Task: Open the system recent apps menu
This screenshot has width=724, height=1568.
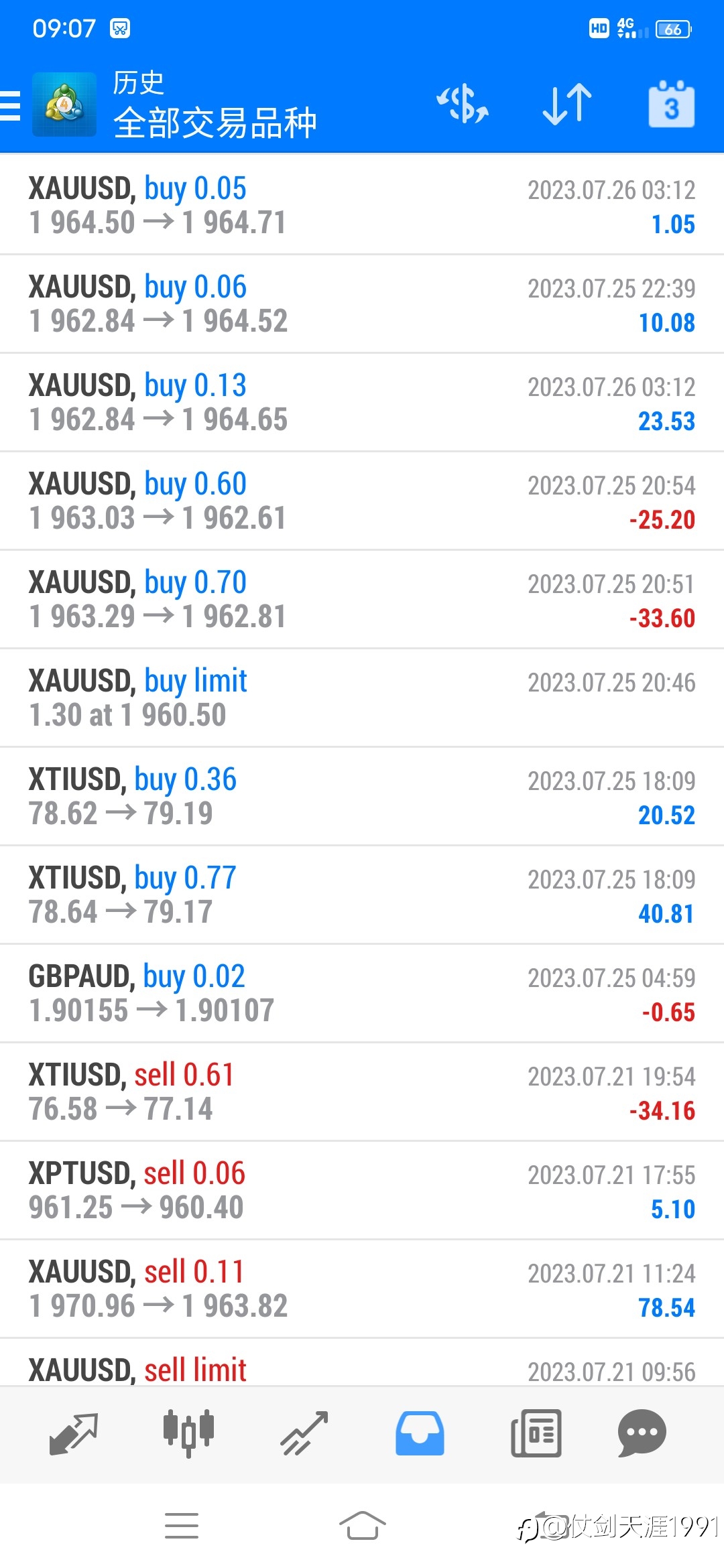Action: (182, 1526)
